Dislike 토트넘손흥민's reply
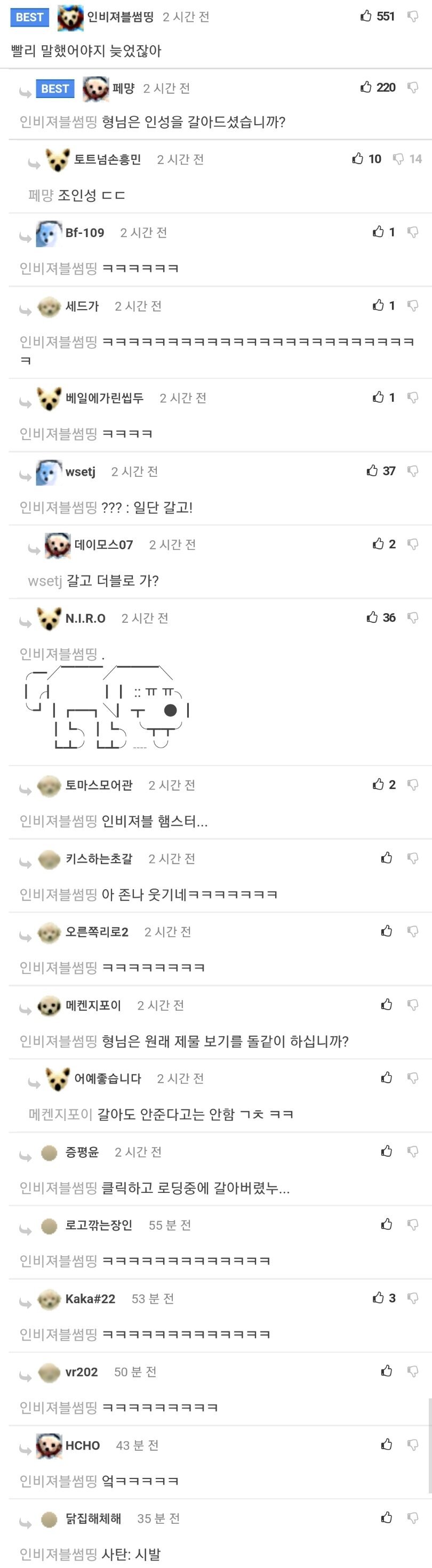 tap(398, 159)
